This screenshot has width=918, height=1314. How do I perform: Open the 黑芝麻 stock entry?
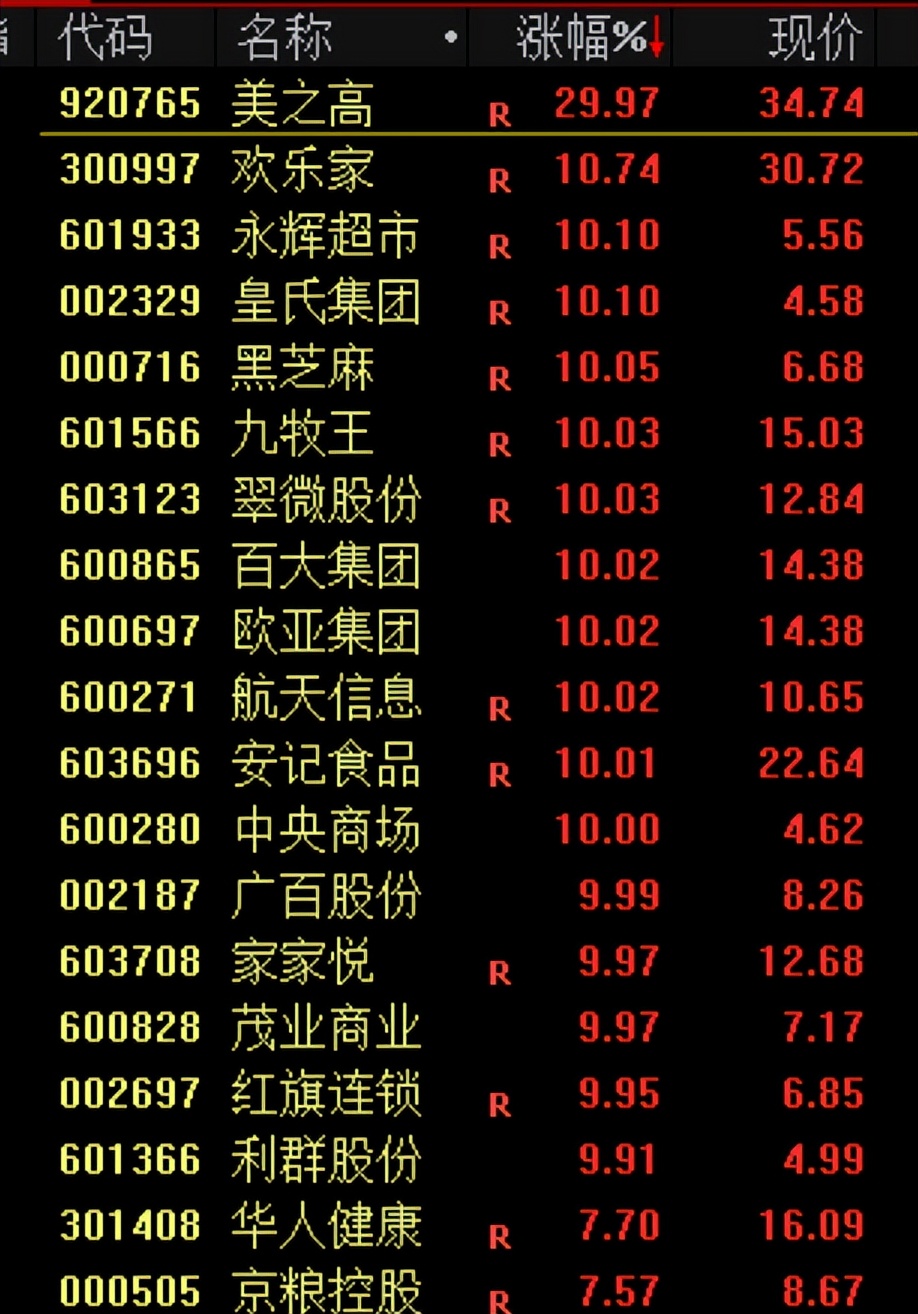pyautogui.click(x=302, y=368)
